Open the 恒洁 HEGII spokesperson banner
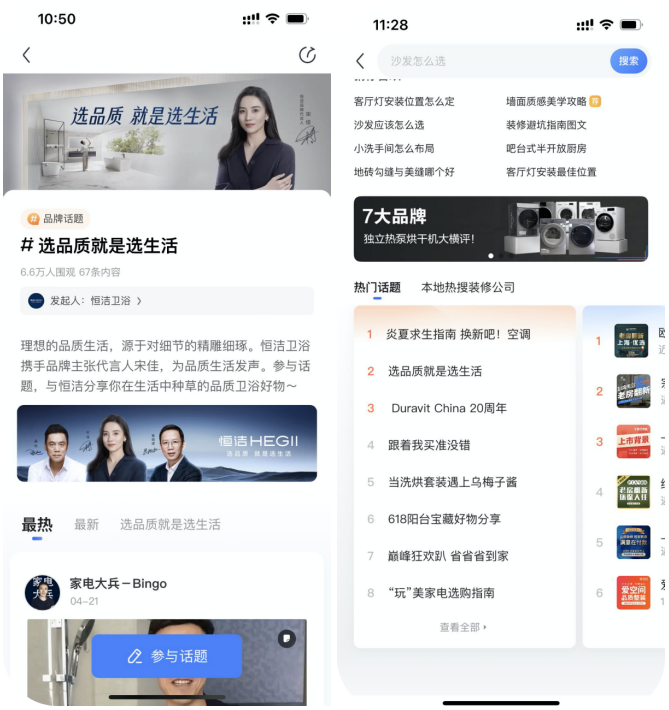The image size is (669, 710). [x=167, y=443]
